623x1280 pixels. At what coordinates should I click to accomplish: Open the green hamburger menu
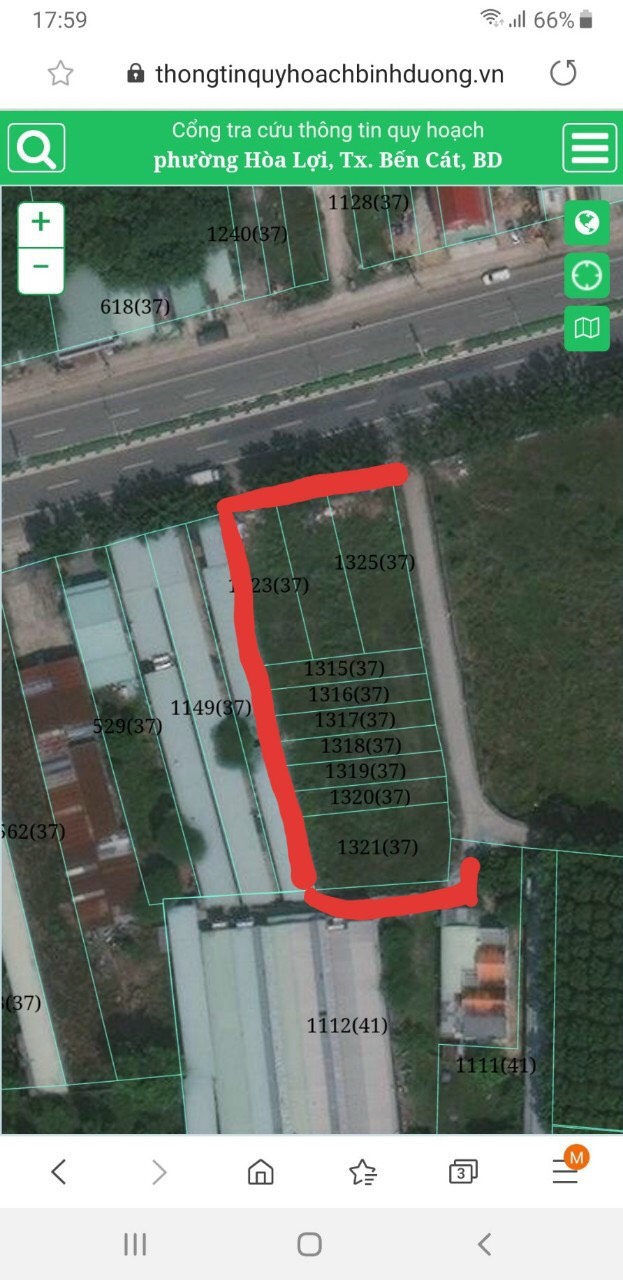[x=589, y=148]
